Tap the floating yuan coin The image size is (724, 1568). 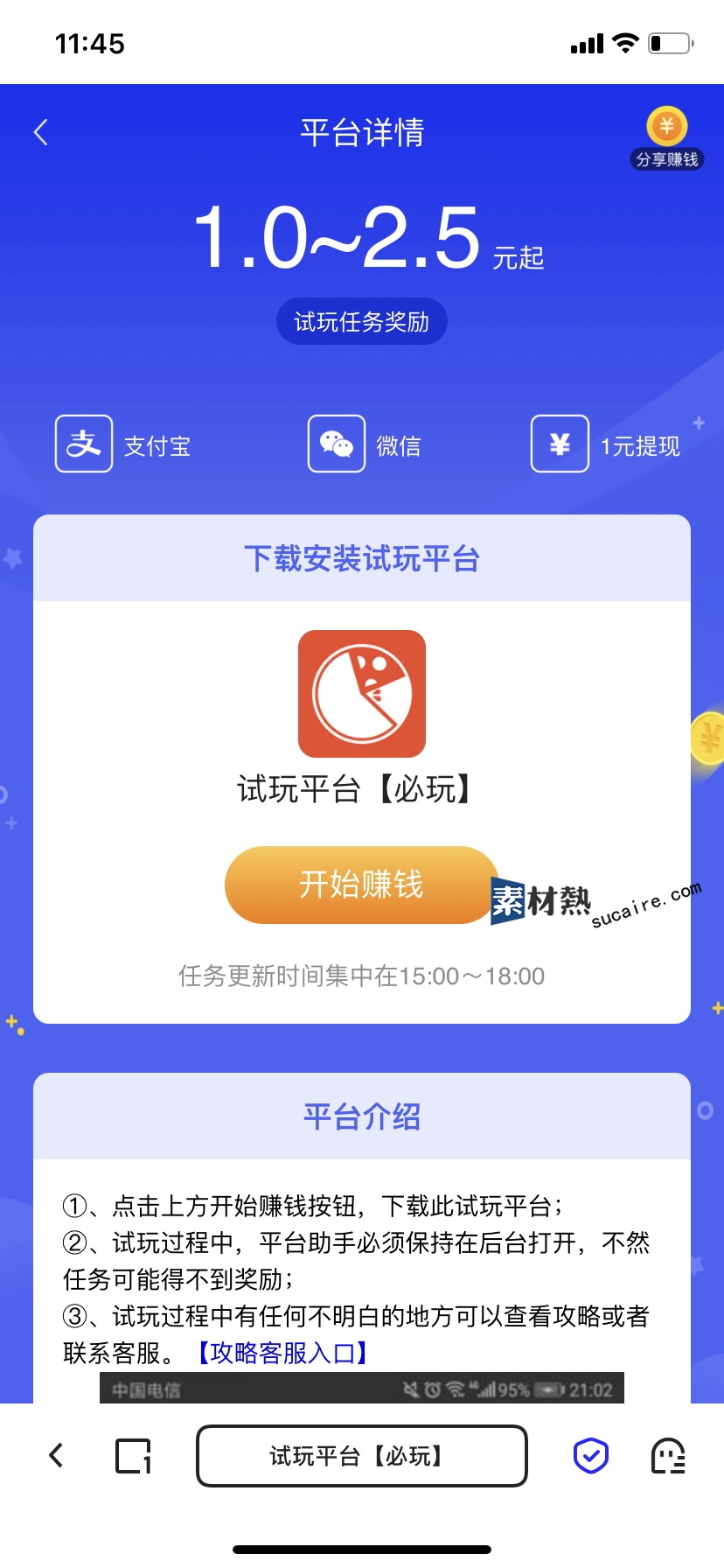pos(708,739)
